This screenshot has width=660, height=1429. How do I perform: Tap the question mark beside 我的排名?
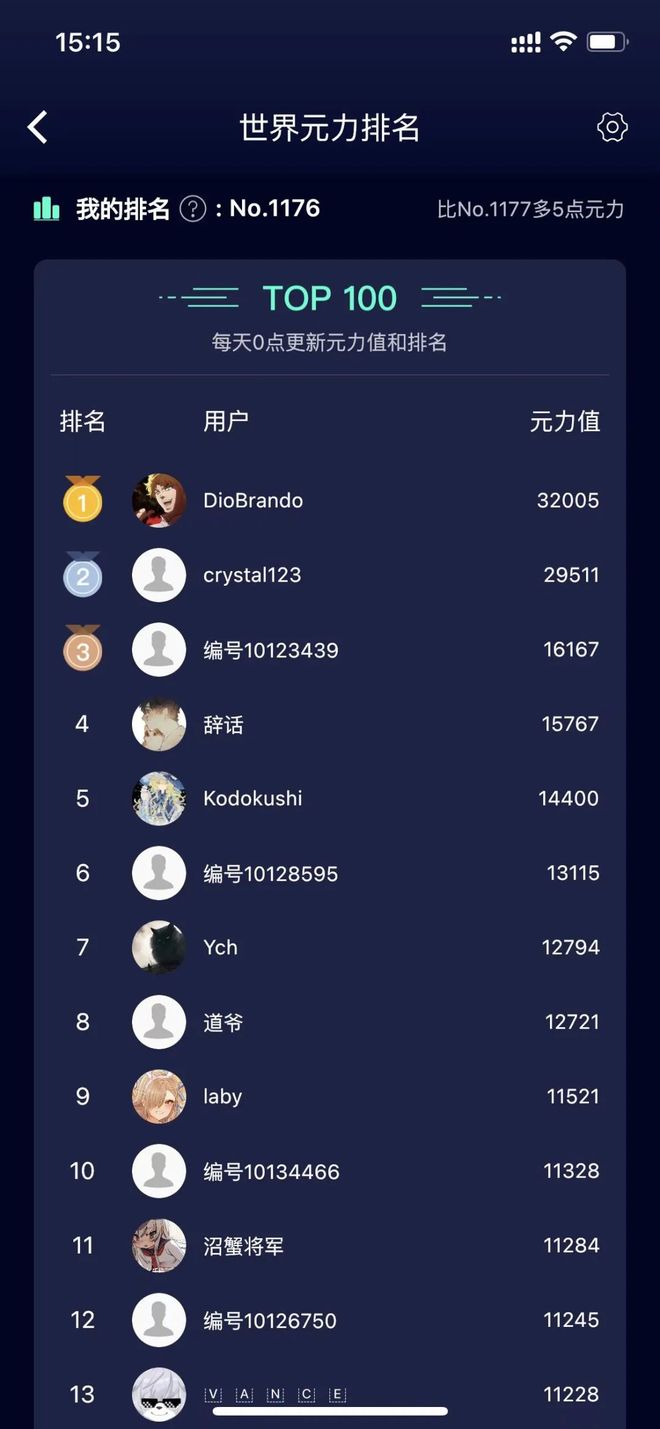pyautogui.click(x=193, y=209)
